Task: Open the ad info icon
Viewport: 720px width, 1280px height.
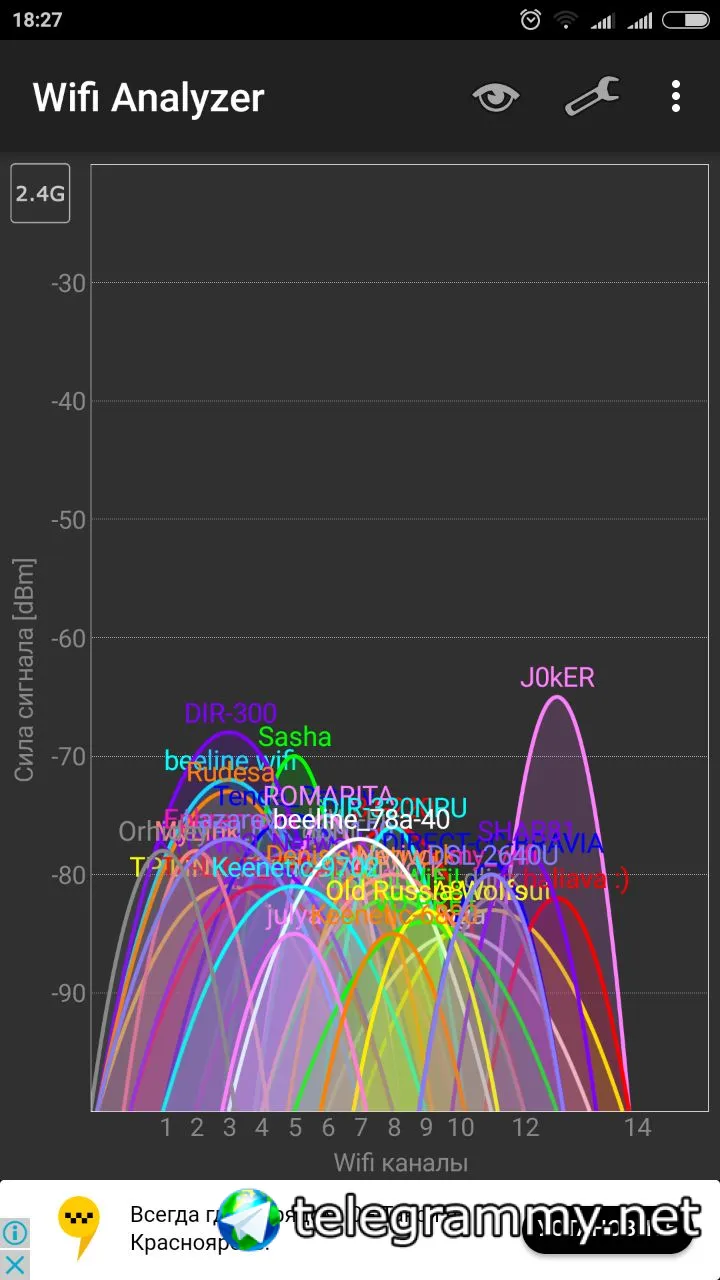Action: [x=15, y=1232]
